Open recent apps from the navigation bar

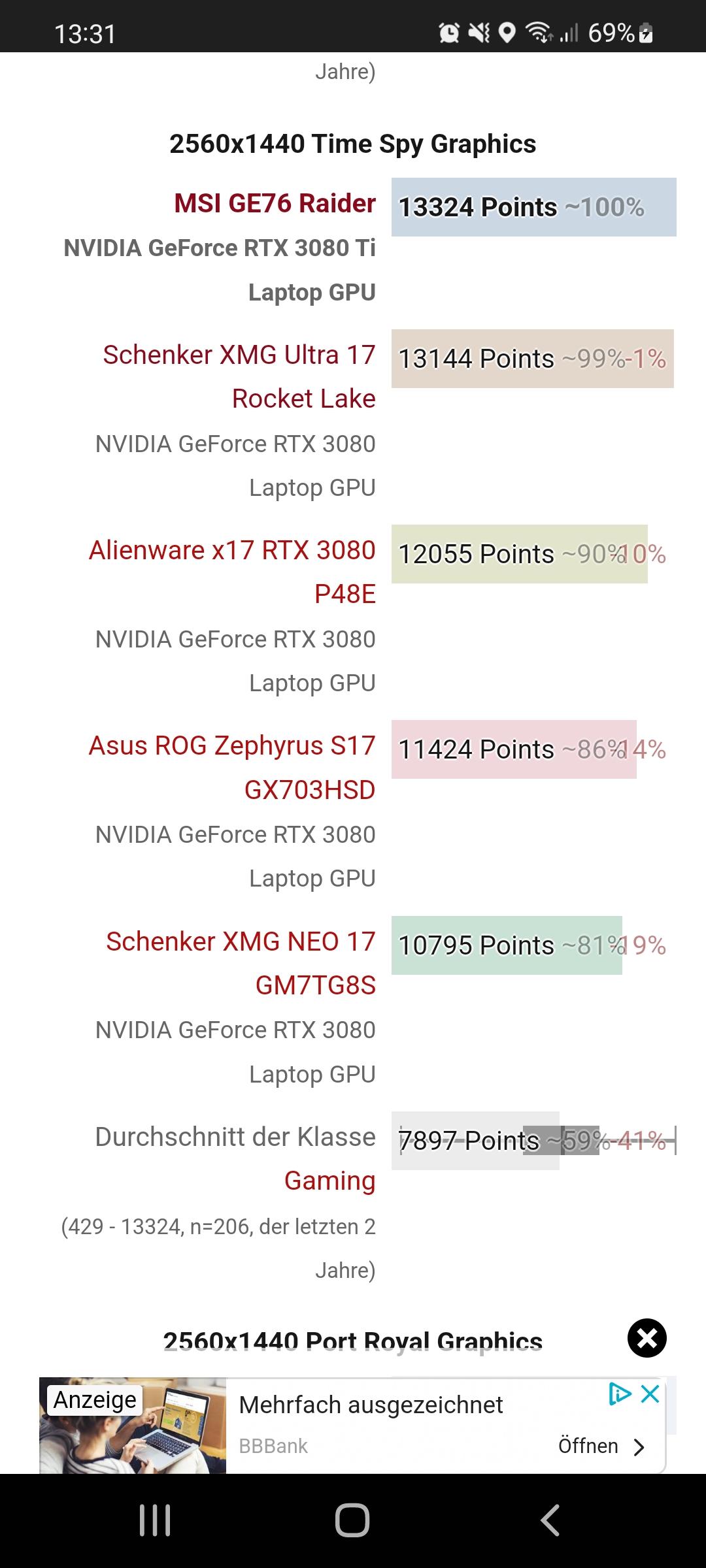(x=155, y=1520)
